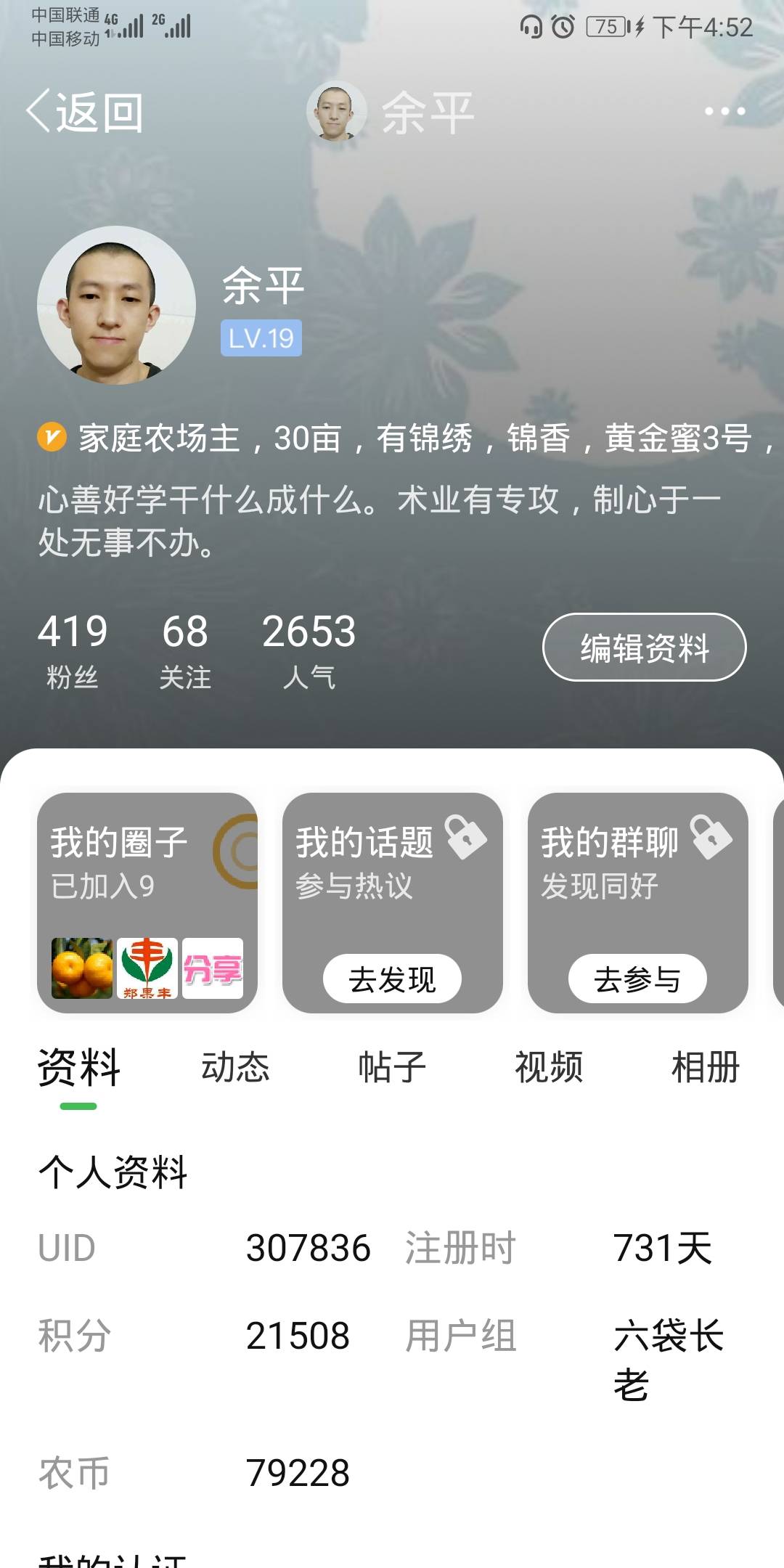
Task: Tap 编辑资料 to edit profile
Action: coord(644,648)
